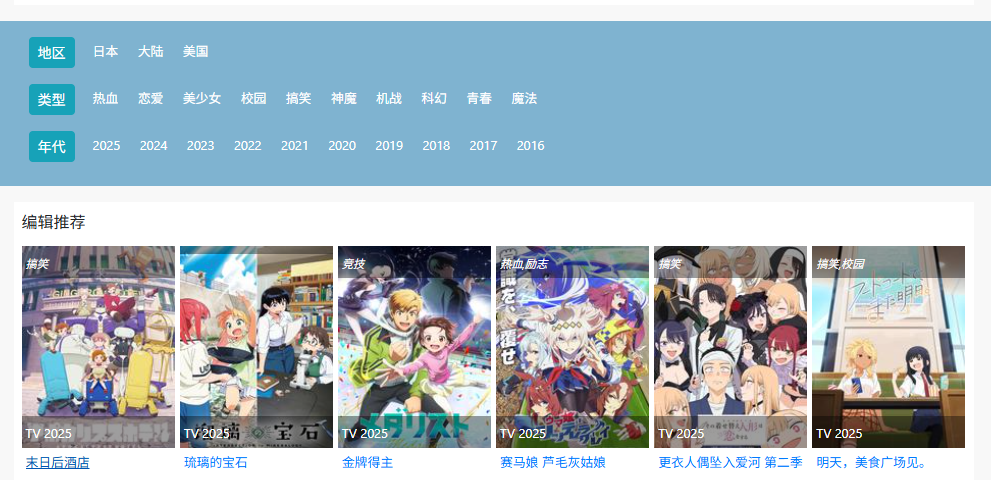Select the 恋爱 genre filter
The width and height of the screenshot is (991, 480).
click(x=150, y=98)
